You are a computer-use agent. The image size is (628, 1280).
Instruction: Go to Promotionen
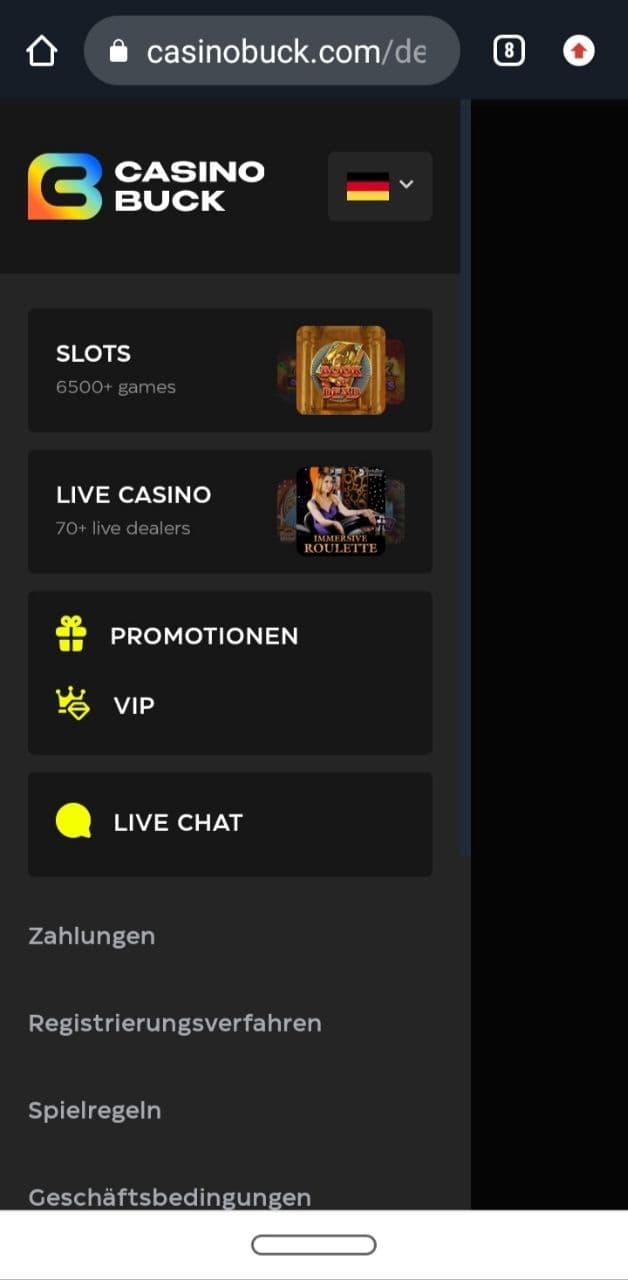click(x=203, y=636)
